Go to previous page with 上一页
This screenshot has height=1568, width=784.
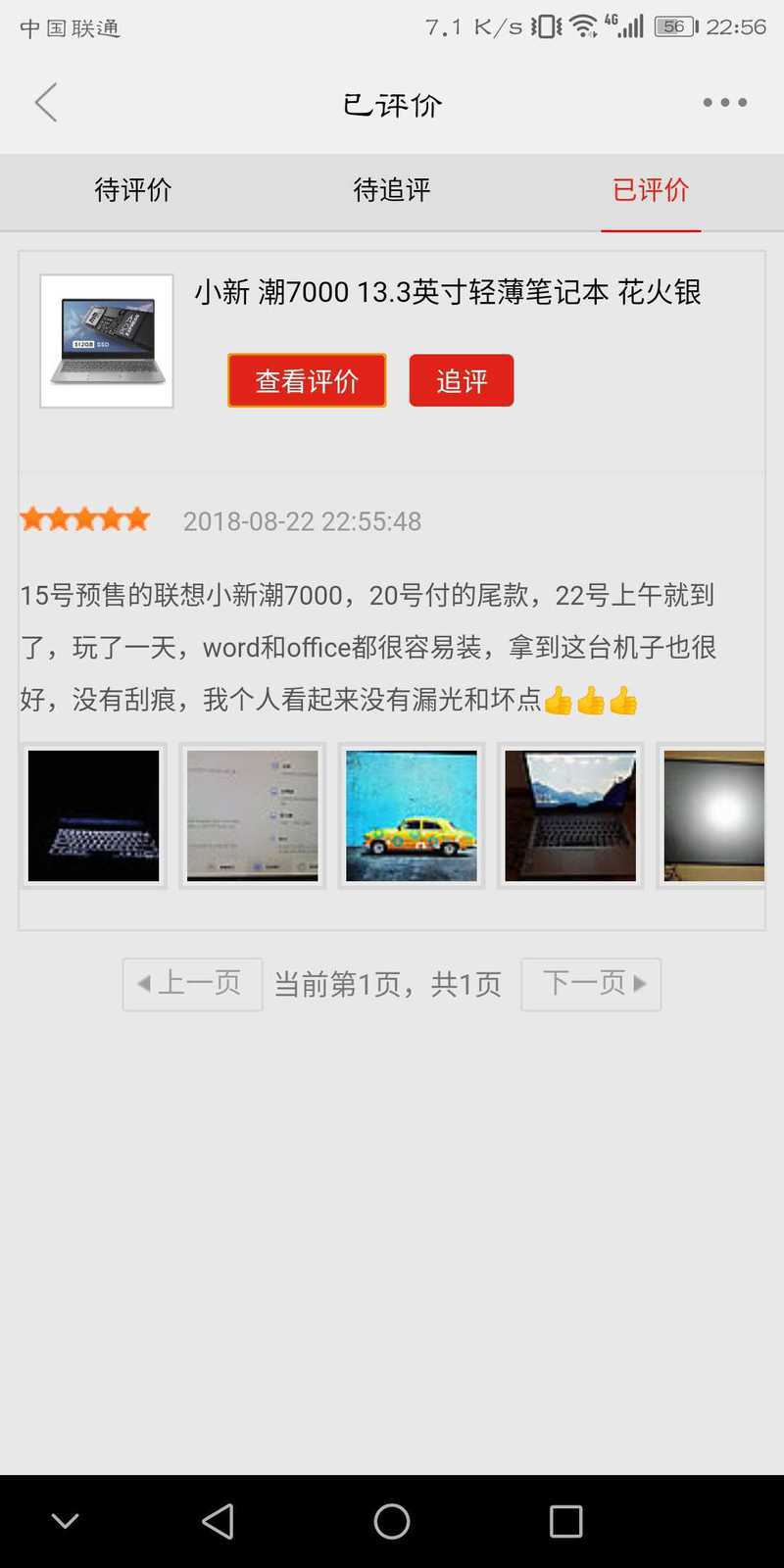tap(192, 983)
